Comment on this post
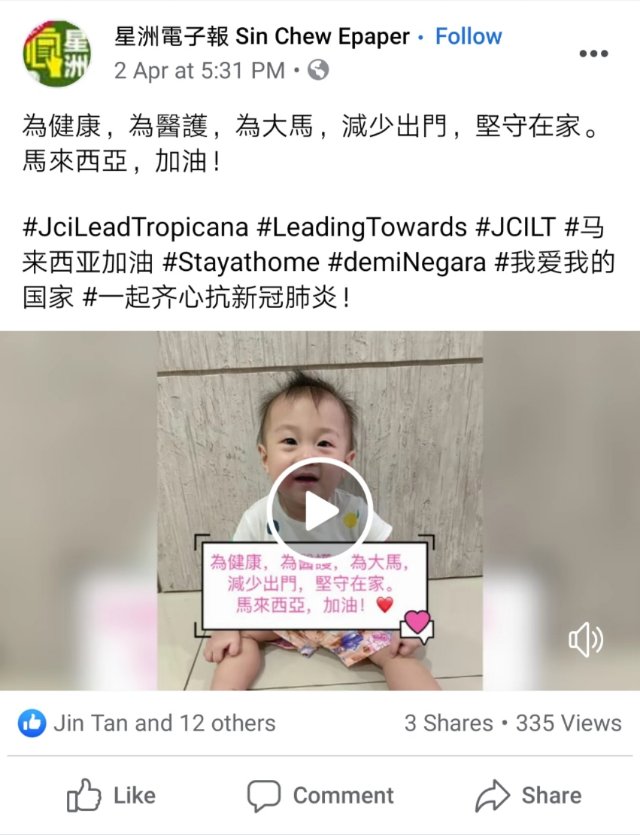The height and width of the screenshot is (835, 640). pyautogui.click(x=320, y=796)
